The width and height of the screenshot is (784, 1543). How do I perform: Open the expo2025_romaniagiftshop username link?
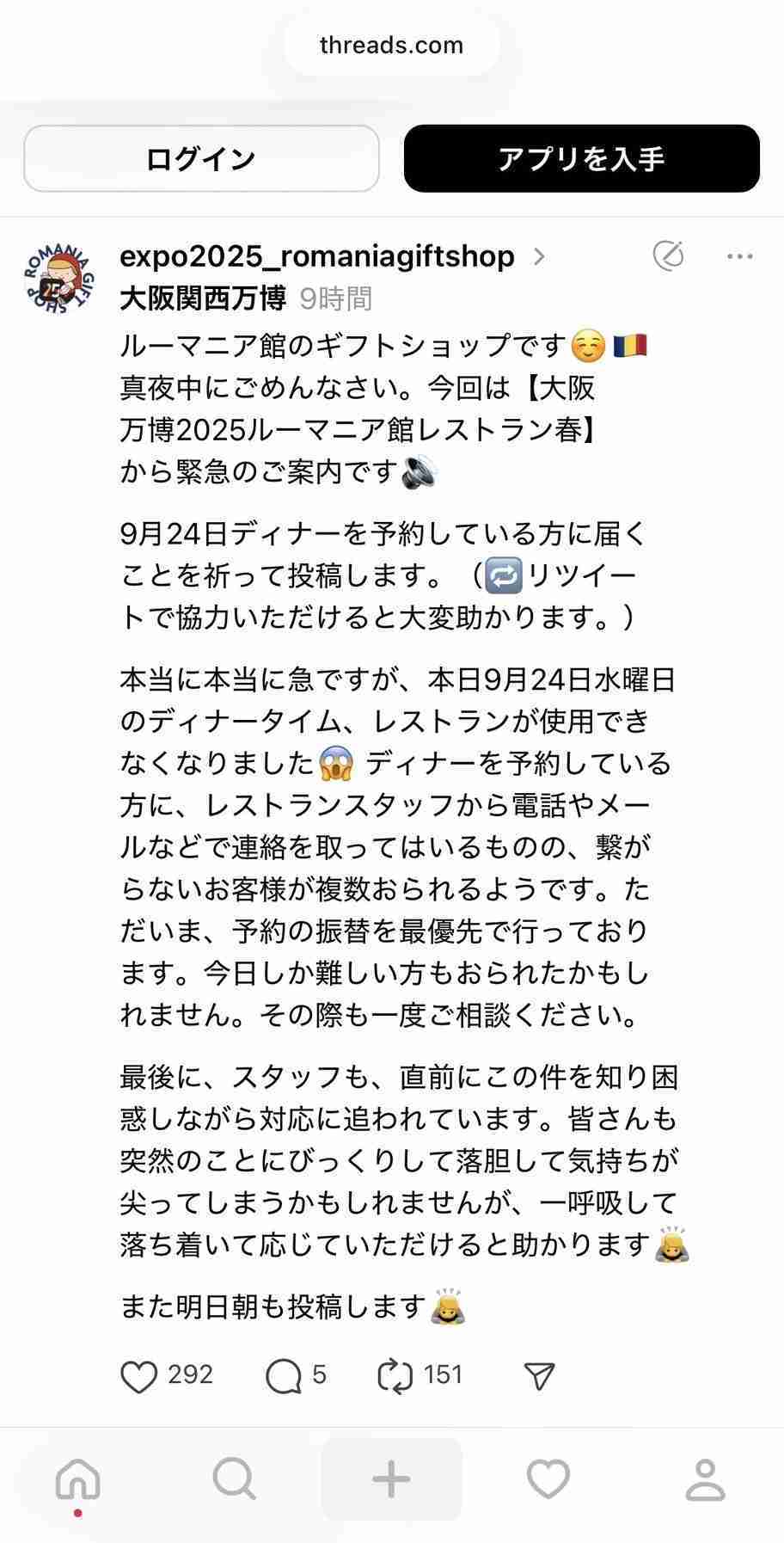pyautogui.click(x=317, y=256)
